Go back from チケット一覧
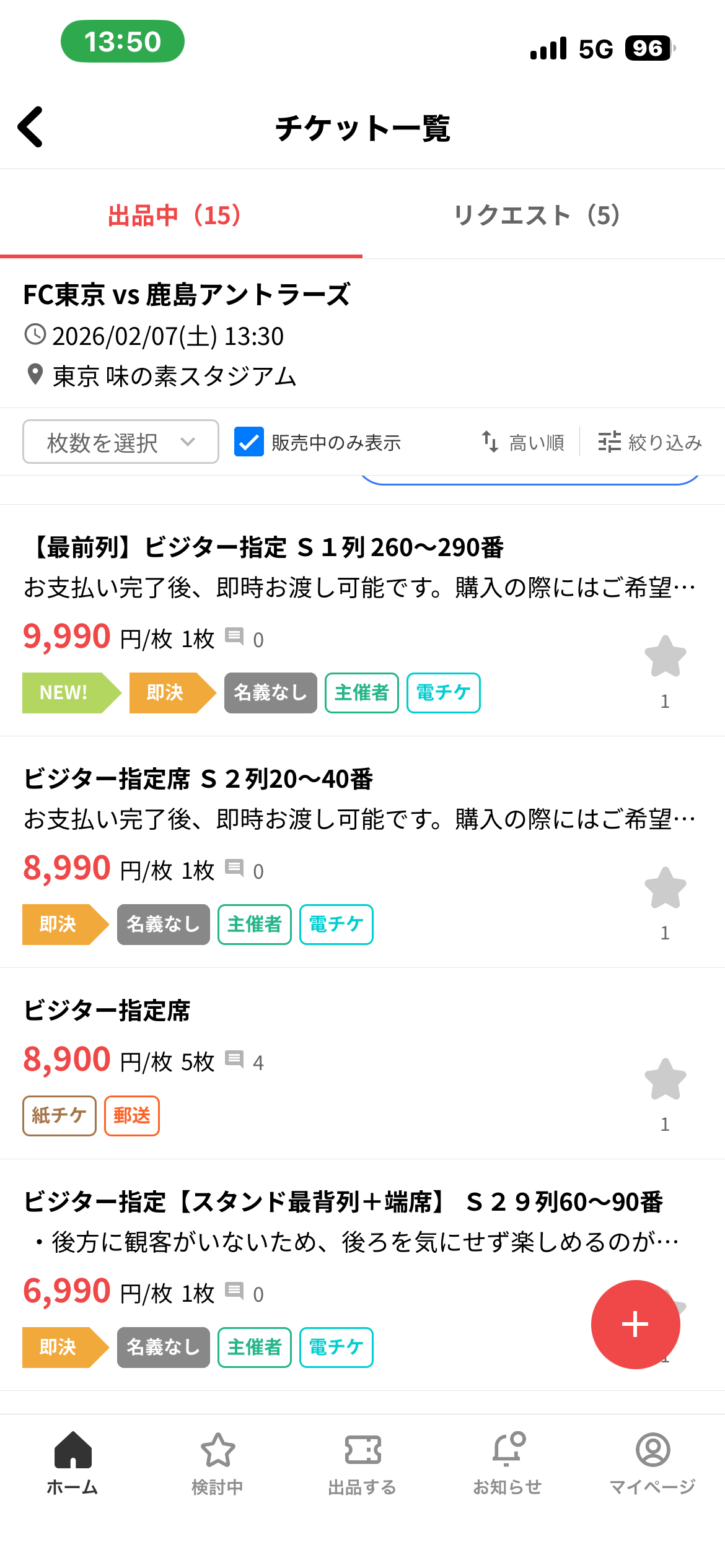Image resolution: width=725 pixels, height=1568 pixels. 31,127
